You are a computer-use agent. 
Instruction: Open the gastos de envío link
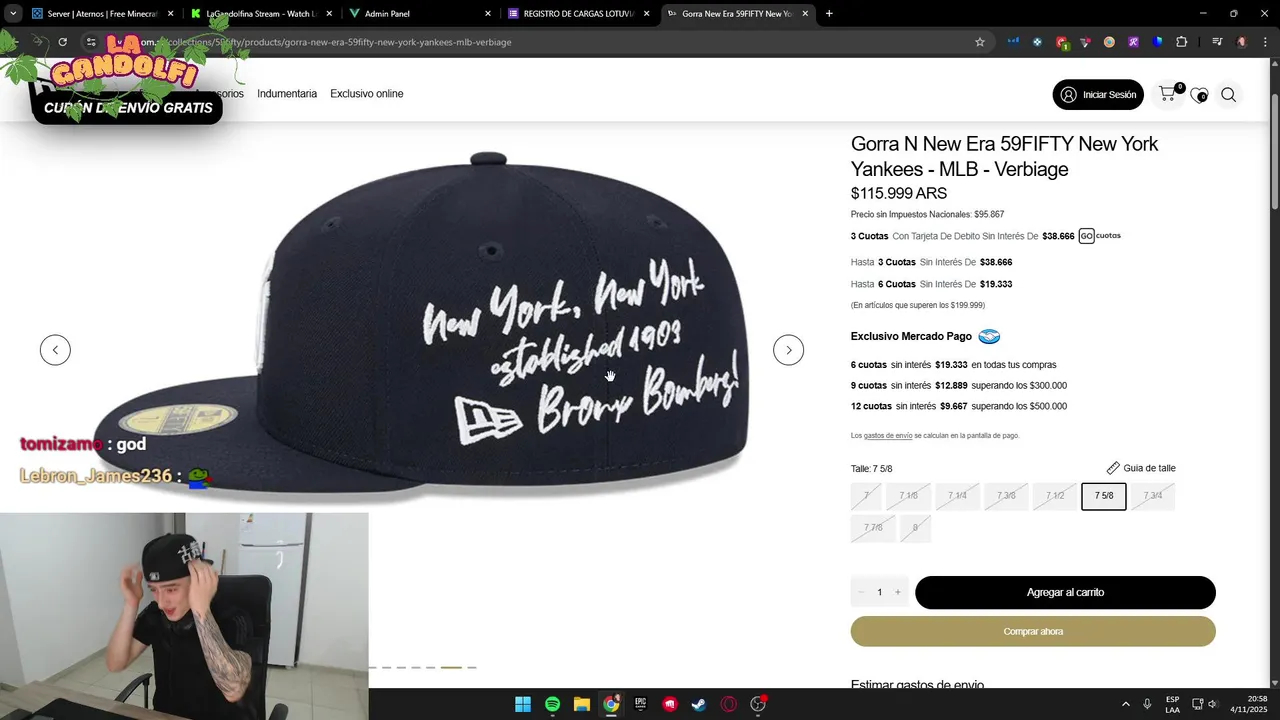[888, 436]
